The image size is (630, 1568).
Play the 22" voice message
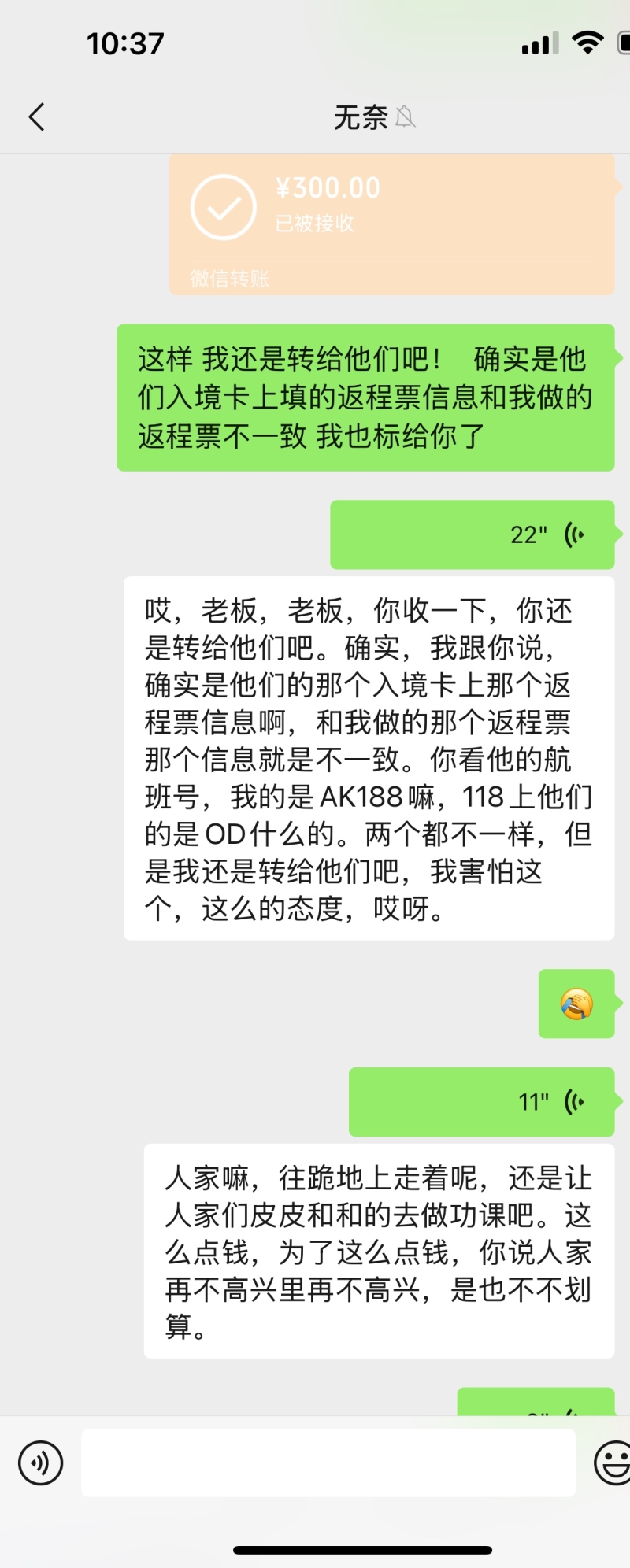[x=472, y=534]
